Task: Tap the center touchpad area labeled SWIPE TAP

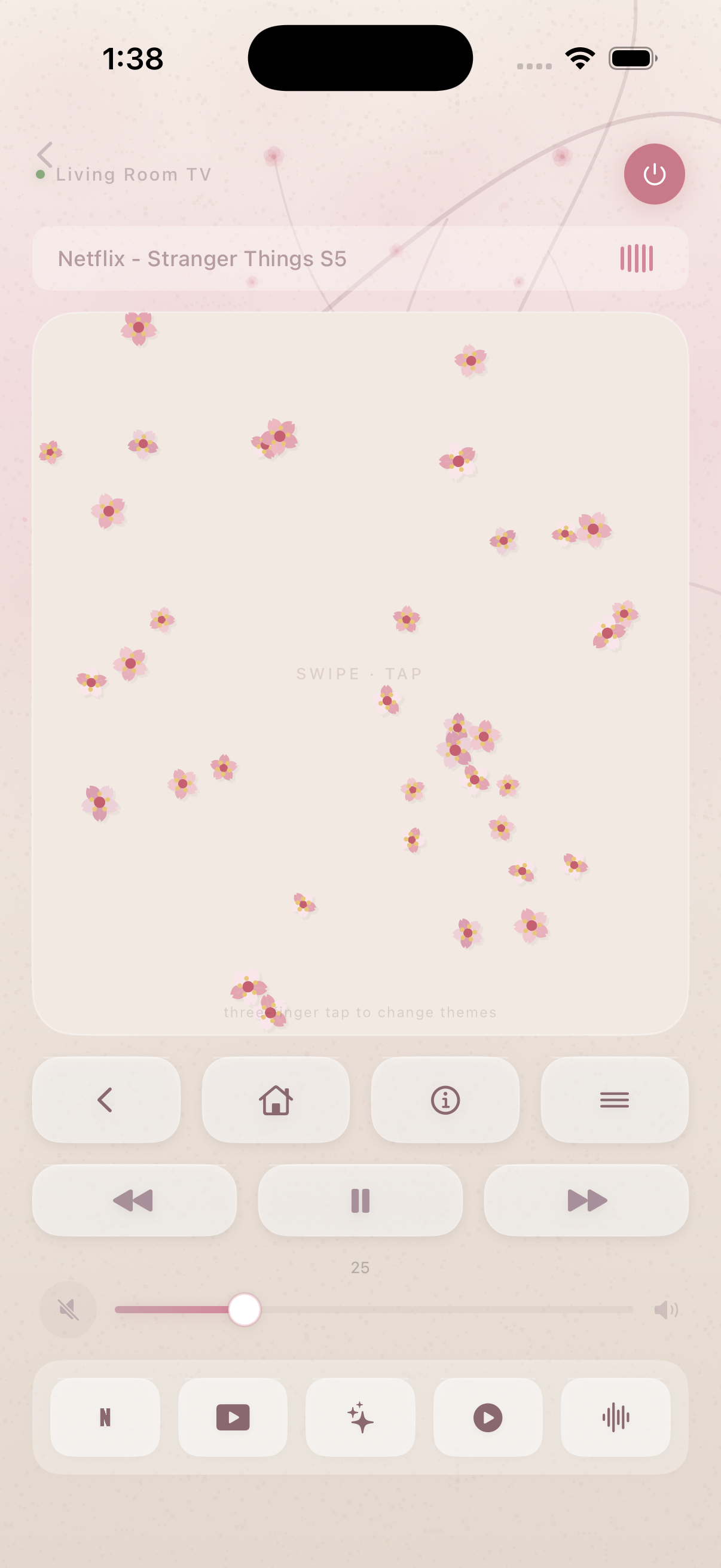Action: pyautogui.click(x=360, y=673)
